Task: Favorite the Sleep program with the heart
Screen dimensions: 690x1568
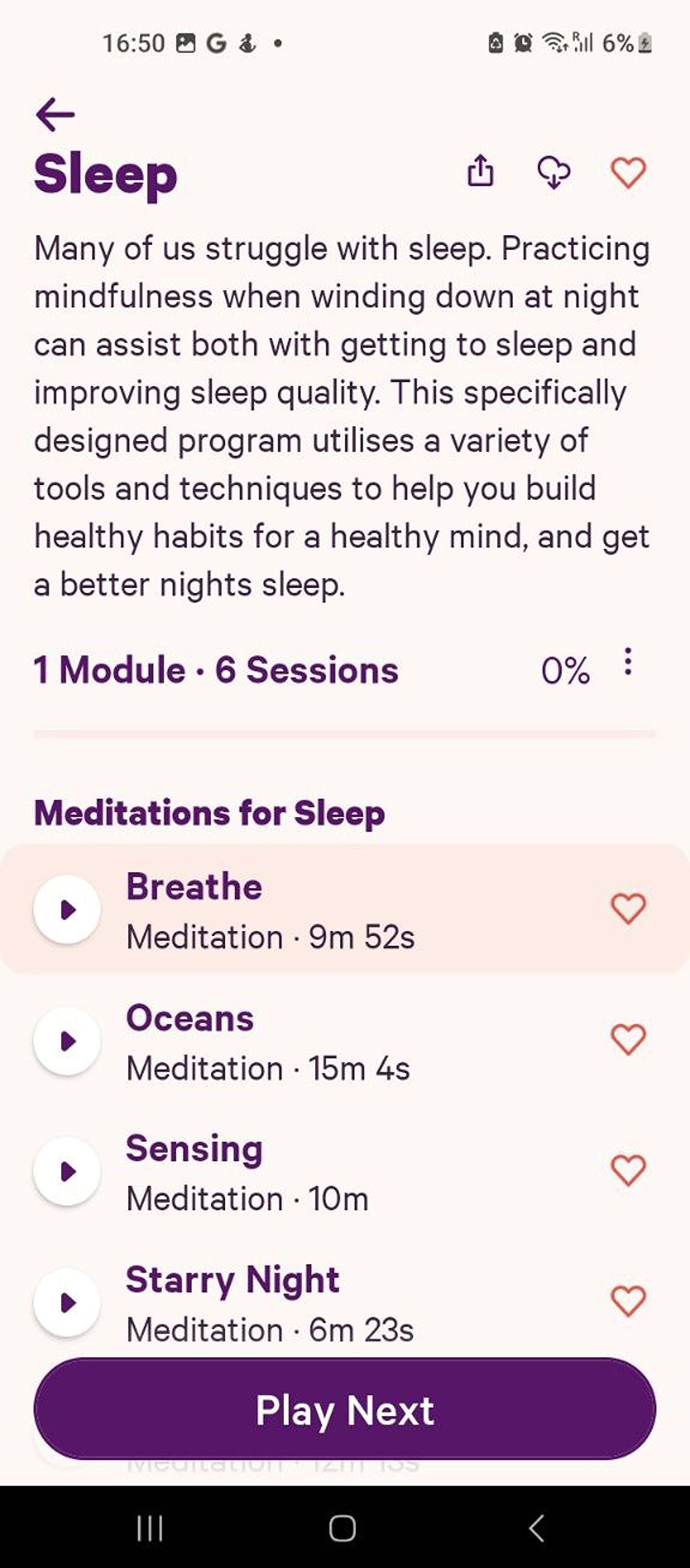Action: click(x=628, y=172)
